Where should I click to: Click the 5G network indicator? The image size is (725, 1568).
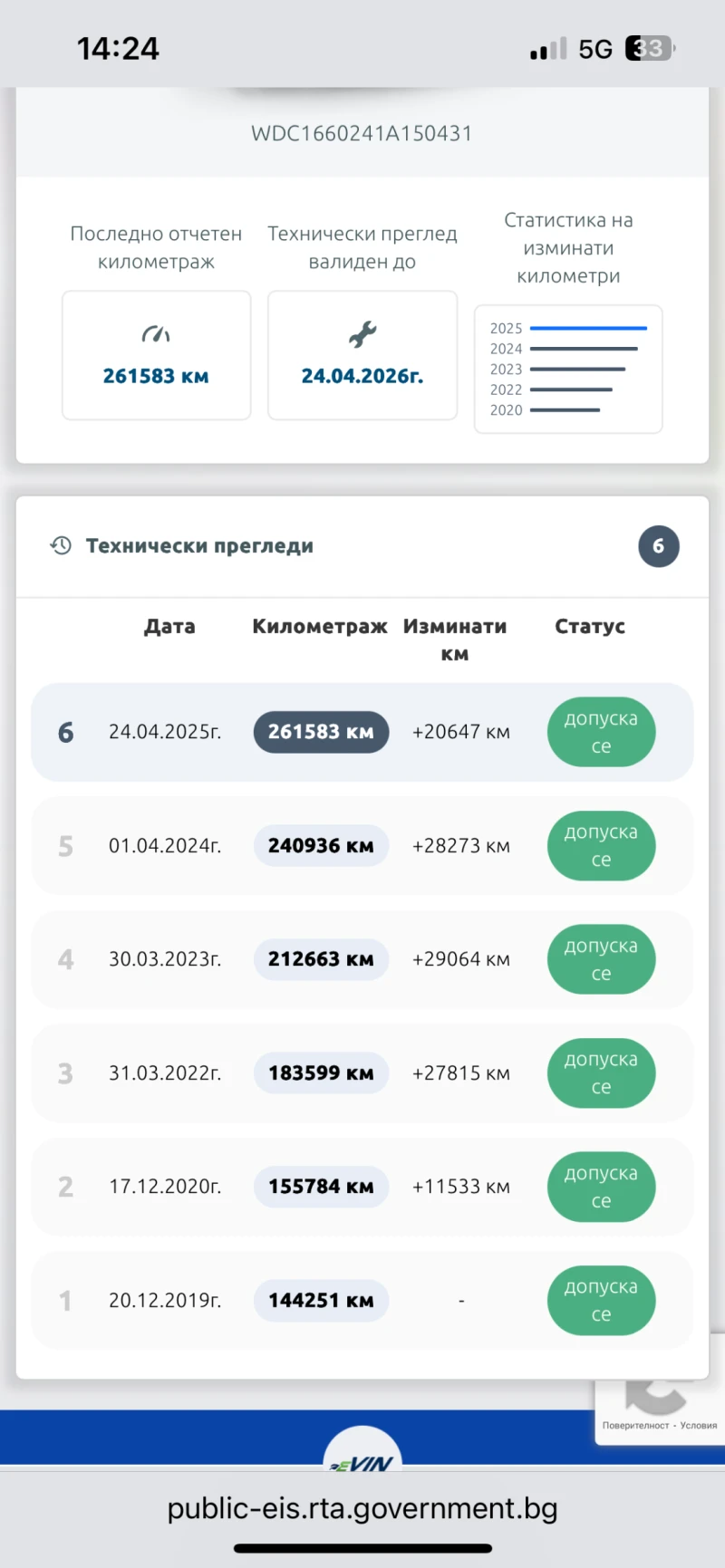point(595,48)
